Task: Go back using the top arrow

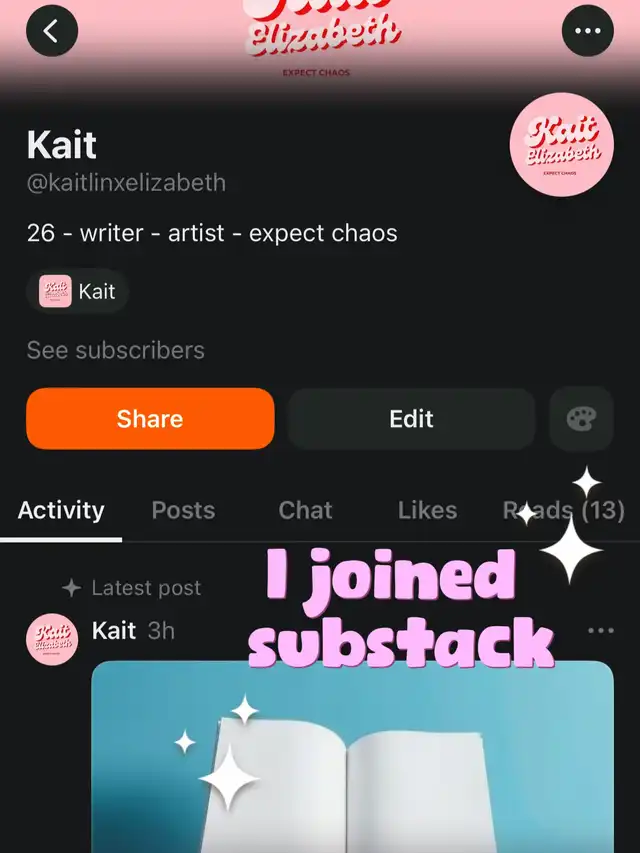Action: 52,32
